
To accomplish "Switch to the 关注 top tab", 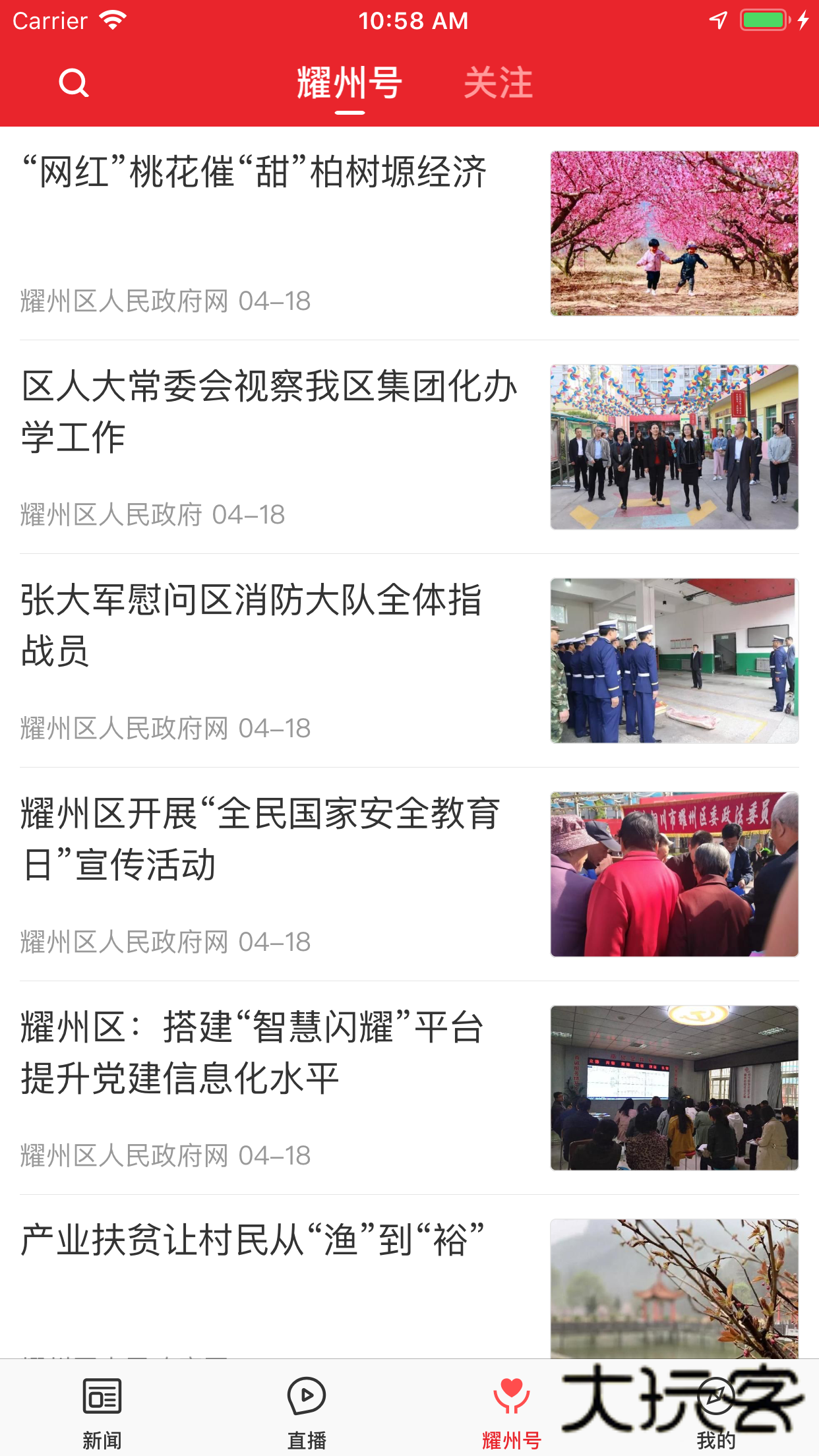I will (x=498, y=83).
